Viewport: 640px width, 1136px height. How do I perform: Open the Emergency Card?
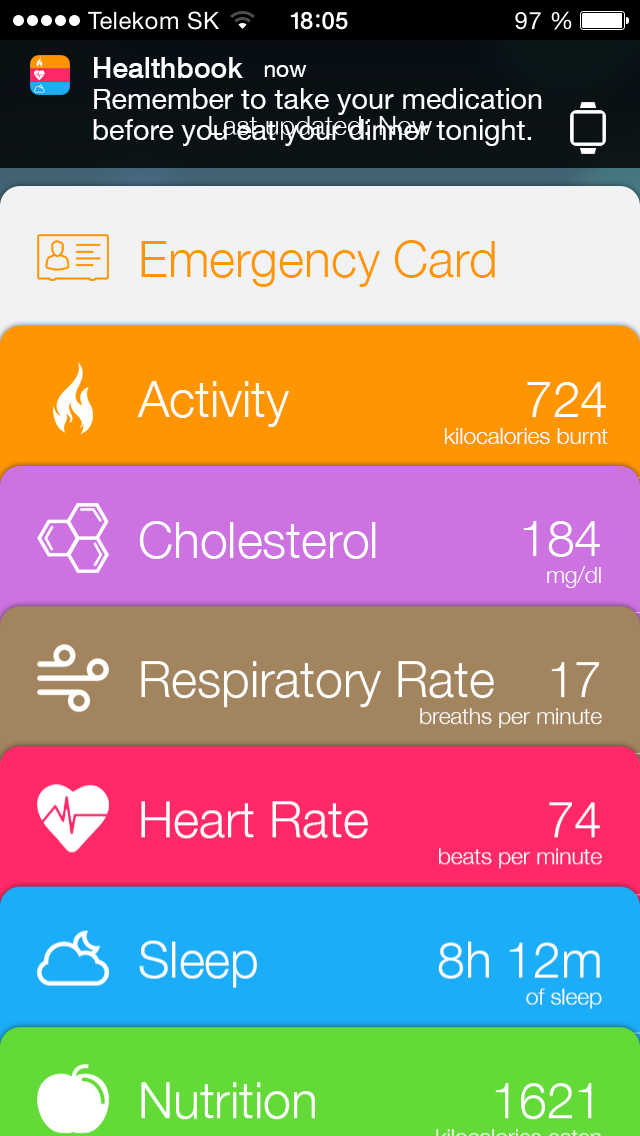(x=318, y=260)
